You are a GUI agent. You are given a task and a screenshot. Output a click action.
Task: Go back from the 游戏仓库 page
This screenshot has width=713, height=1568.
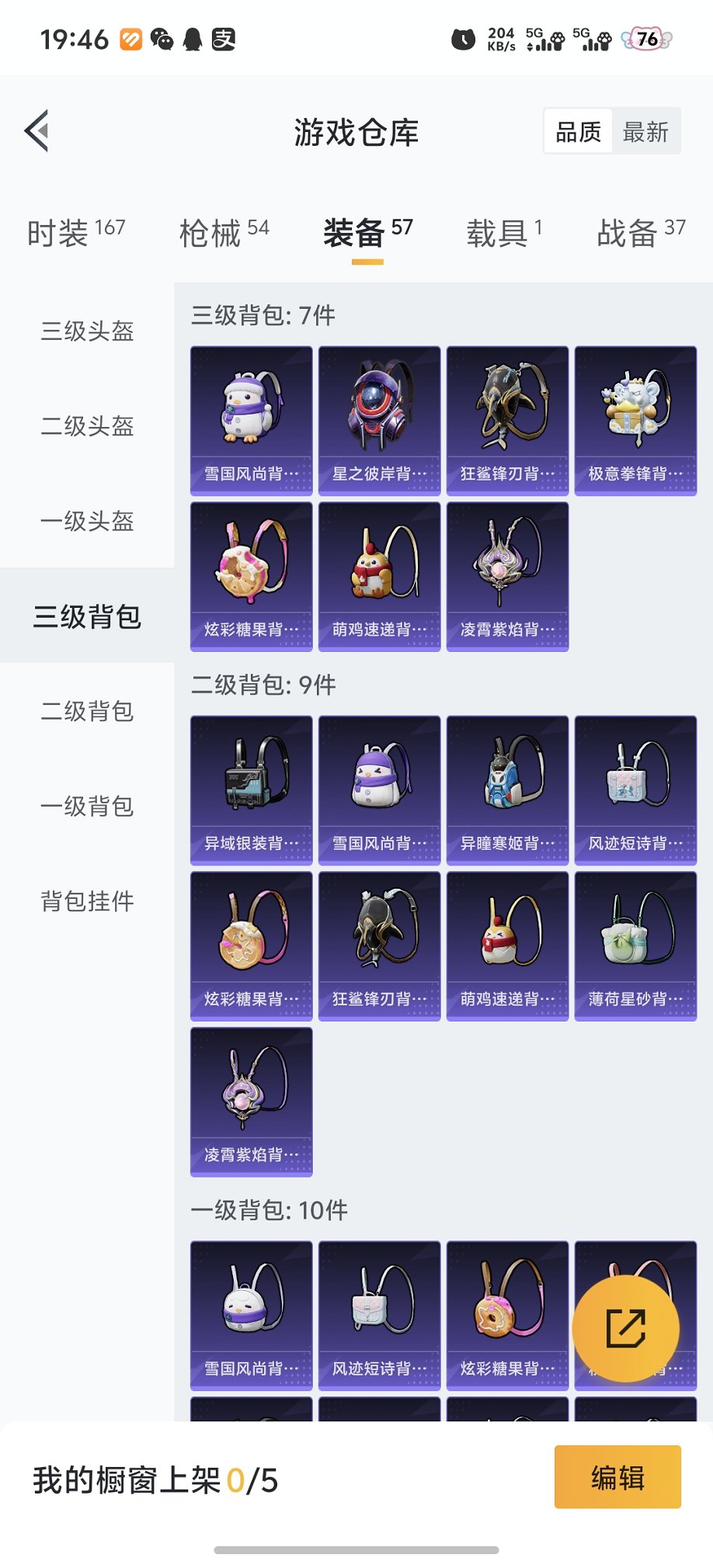(x=37, y=130)
